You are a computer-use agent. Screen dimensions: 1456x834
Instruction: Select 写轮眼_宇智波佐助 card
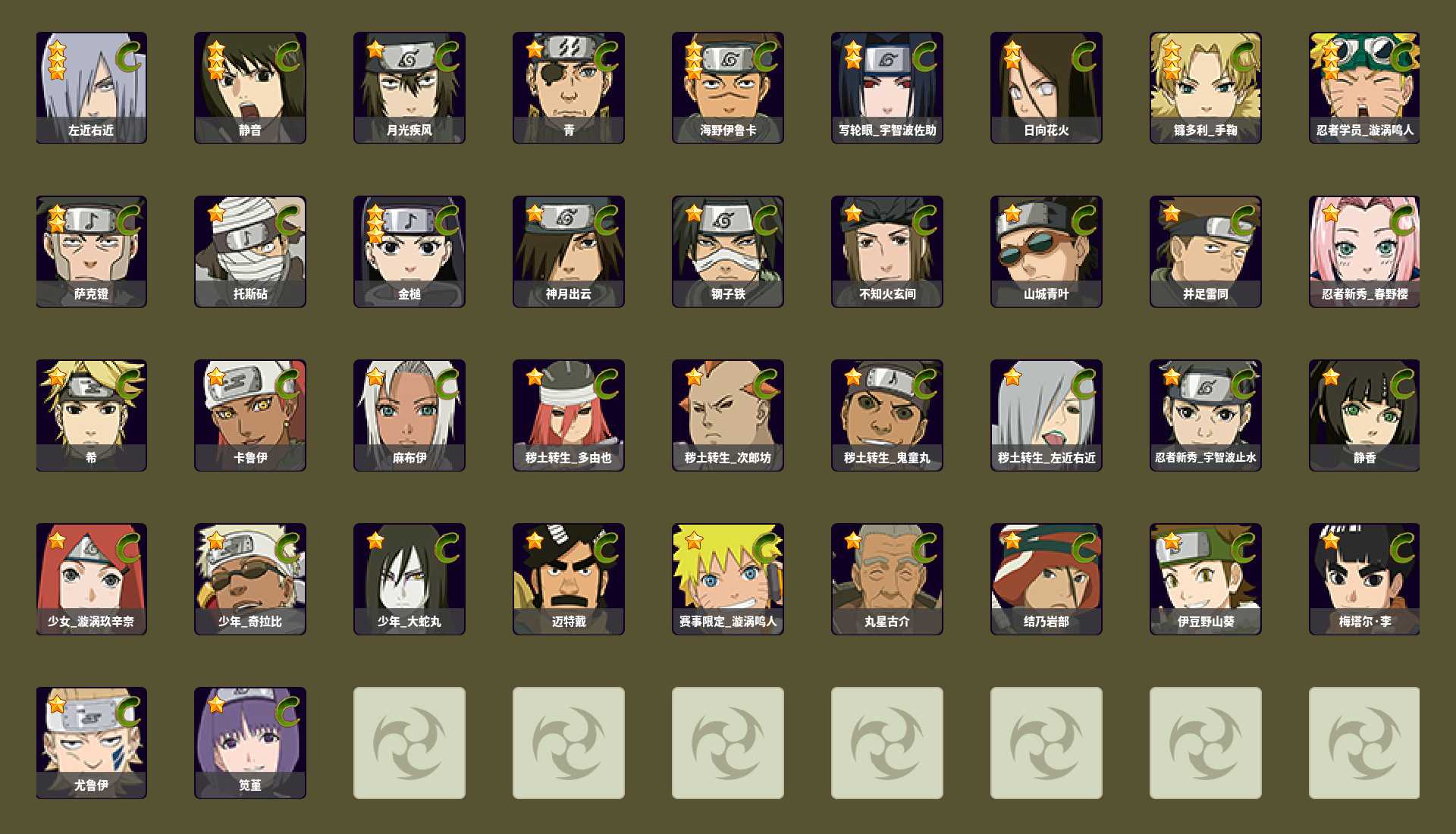pyautogui.click(x=887, y=87)
